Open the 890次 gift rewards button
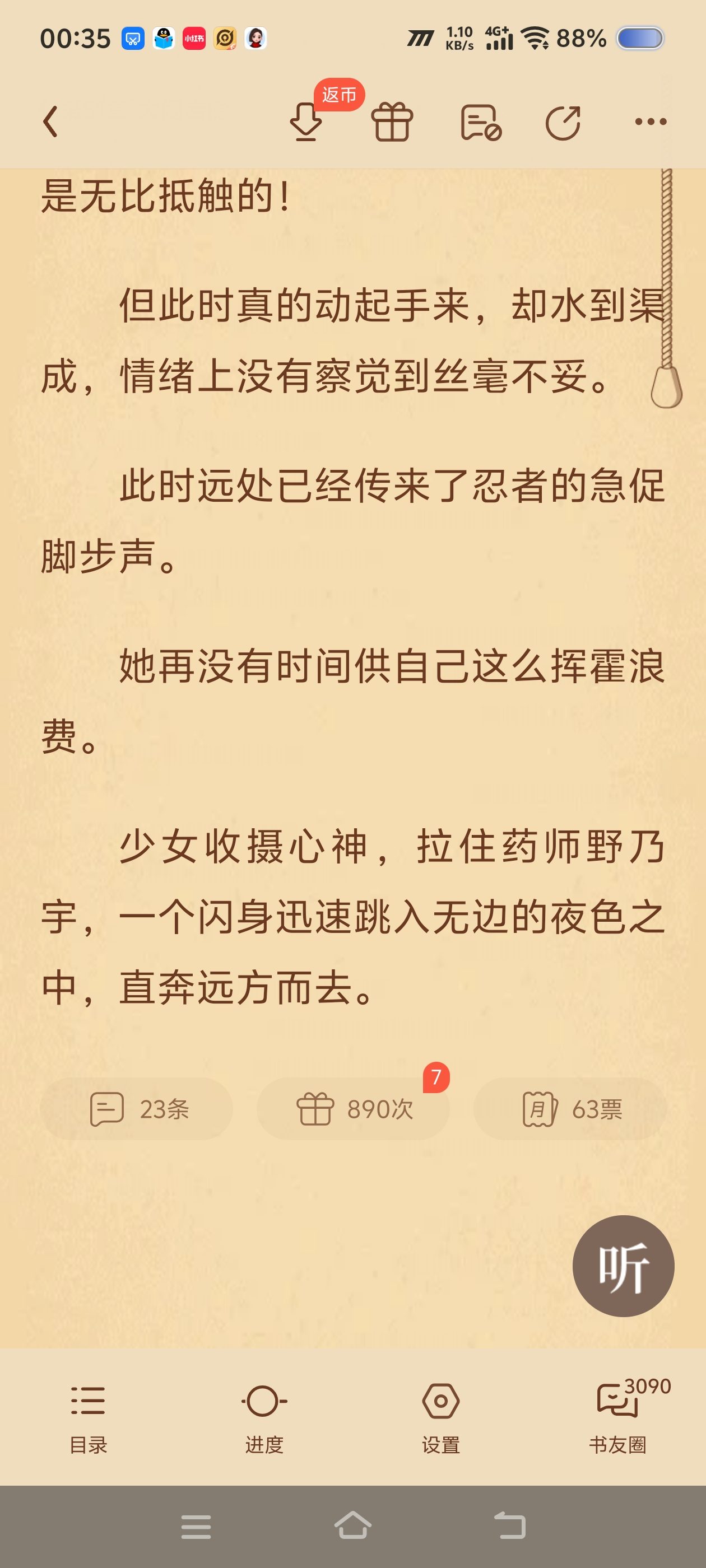The width and height of the screenshot is (706, 1568). (x=354, y=1109)
